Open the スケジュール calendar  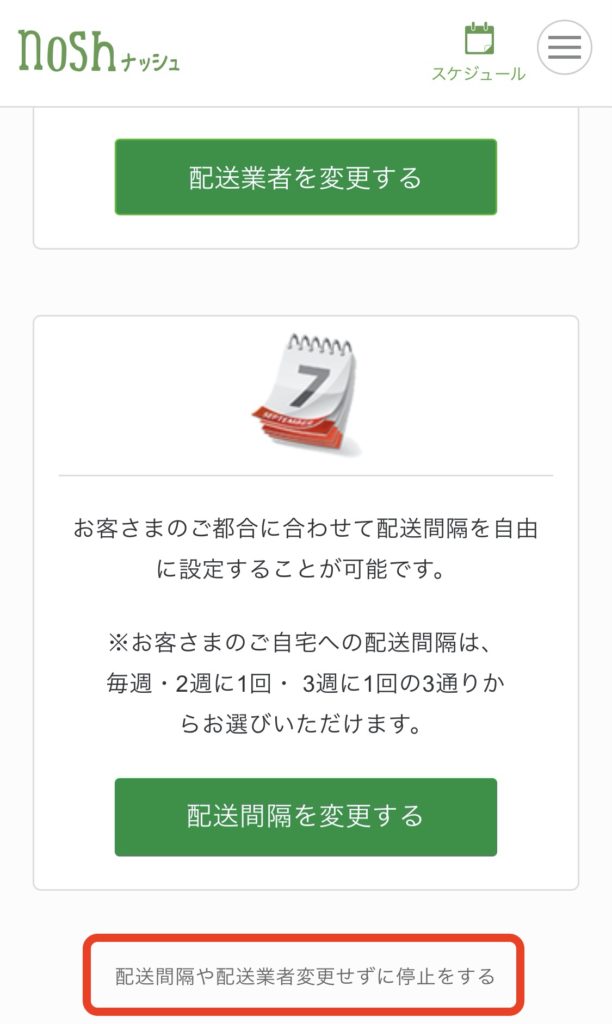pyautogui.click(x=479, y=52)
